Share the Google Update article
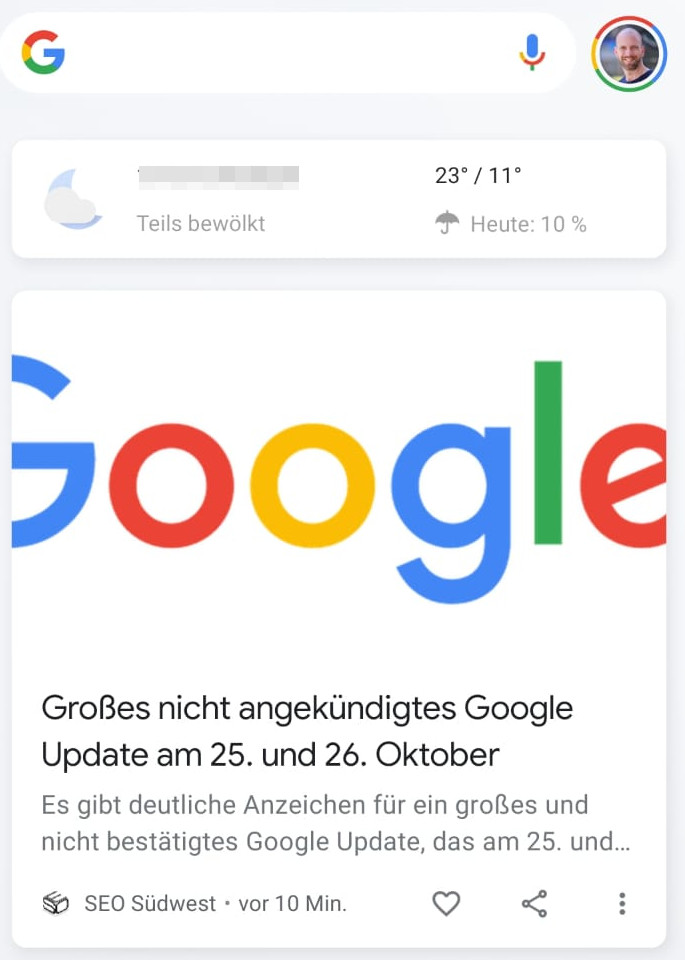 534,904
